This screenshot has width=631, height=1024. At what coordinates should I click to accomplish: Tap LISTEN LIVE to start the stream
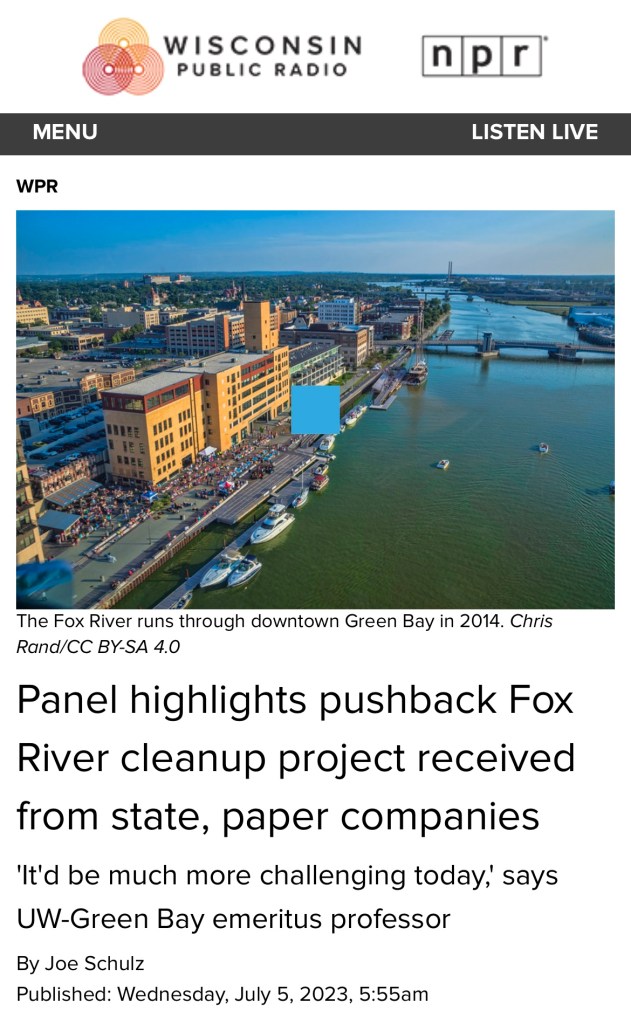point(534,132)
